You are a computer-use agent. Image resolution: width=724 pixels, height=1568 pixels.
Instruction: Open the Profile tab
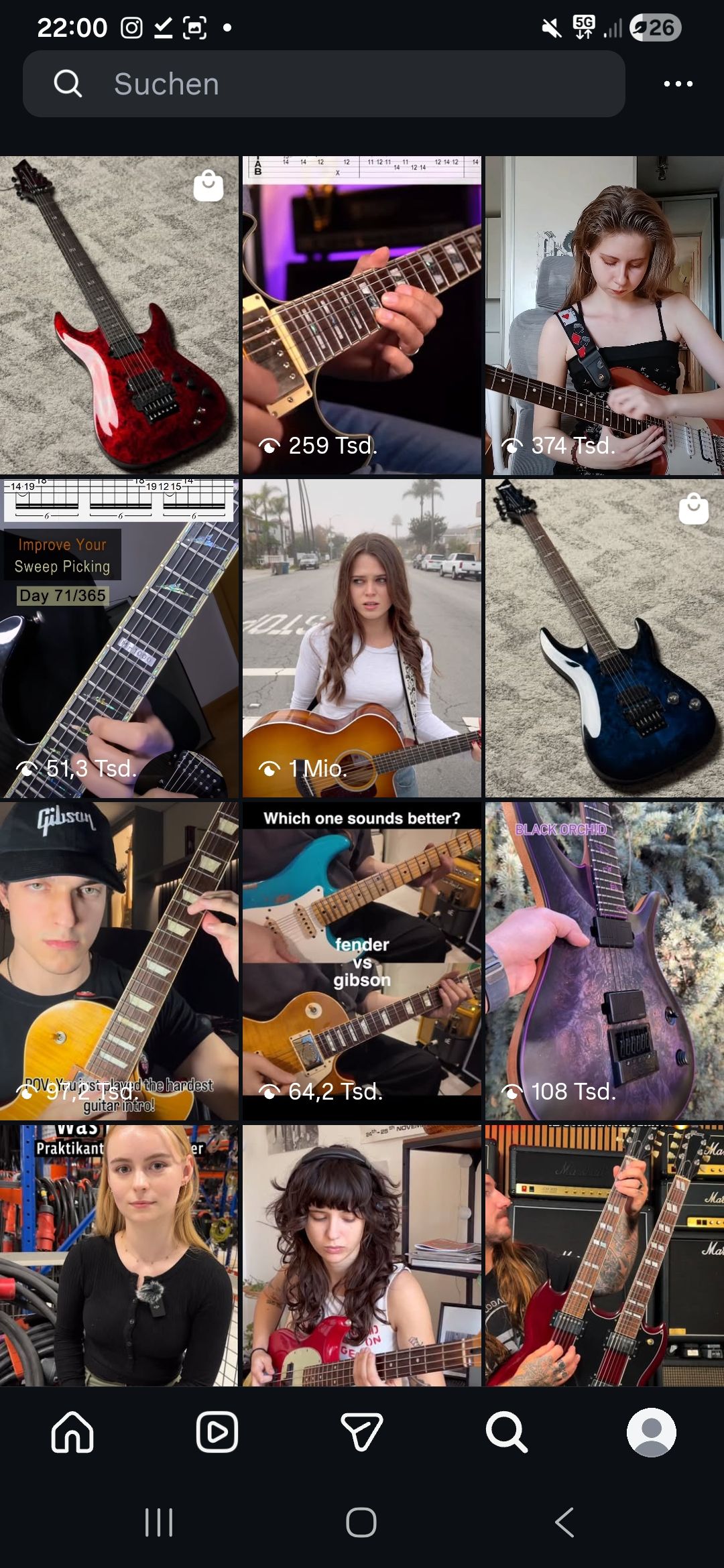point(651,1431)
